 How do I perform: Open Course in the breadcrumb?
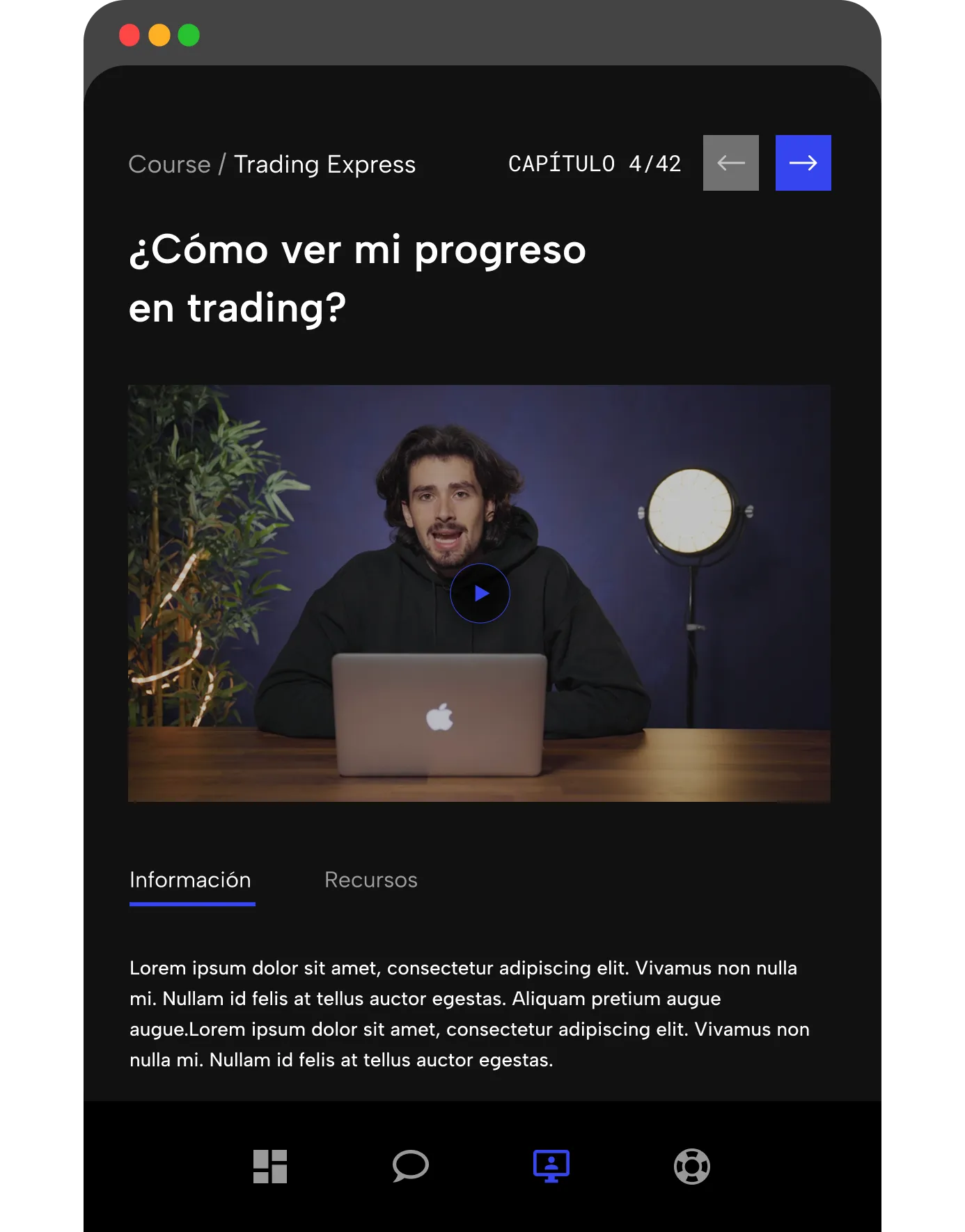click(169, 165)
